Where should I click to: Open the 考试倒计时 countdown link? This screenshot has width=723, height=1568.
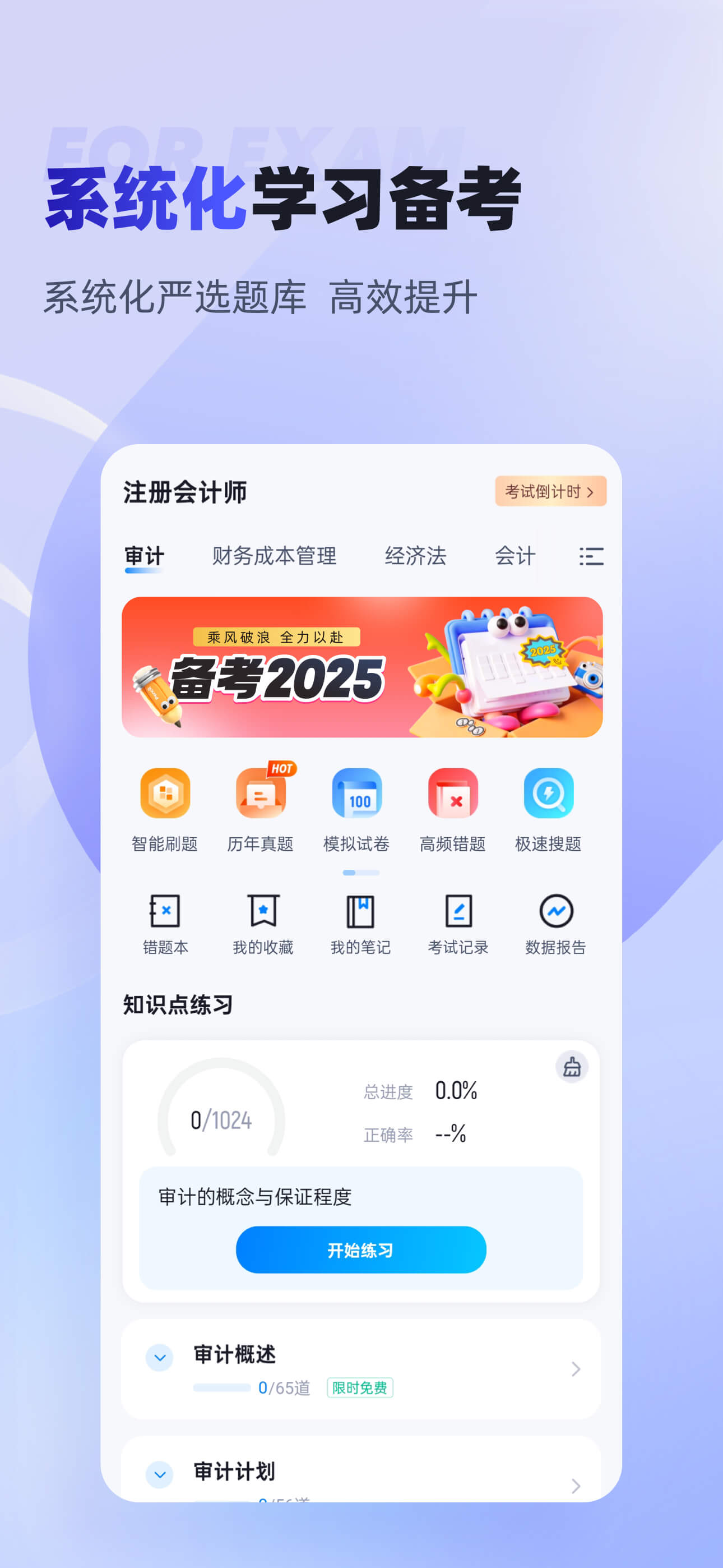550,491
